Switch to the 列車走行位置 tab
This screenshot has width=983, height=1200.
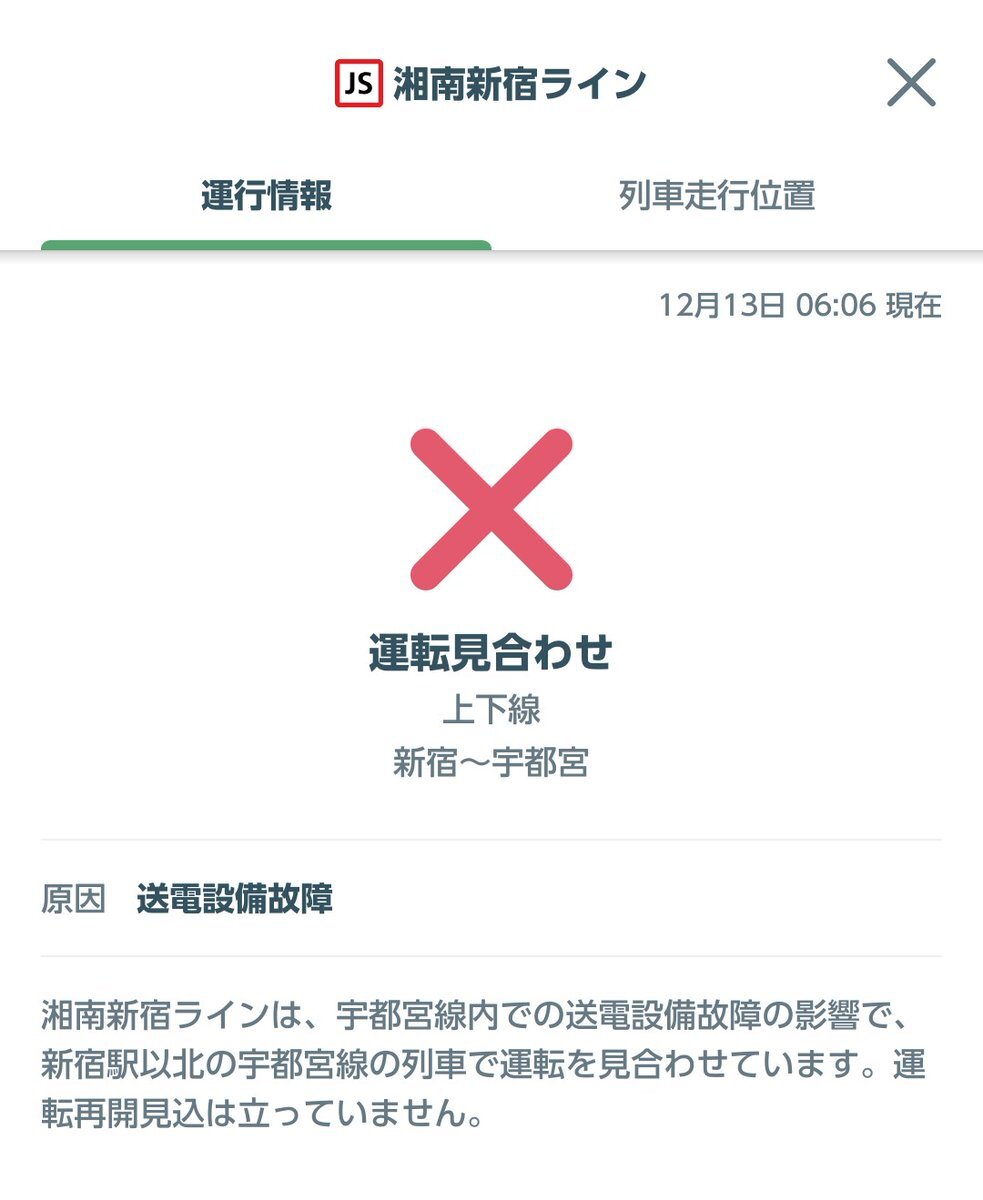[720, 197]
